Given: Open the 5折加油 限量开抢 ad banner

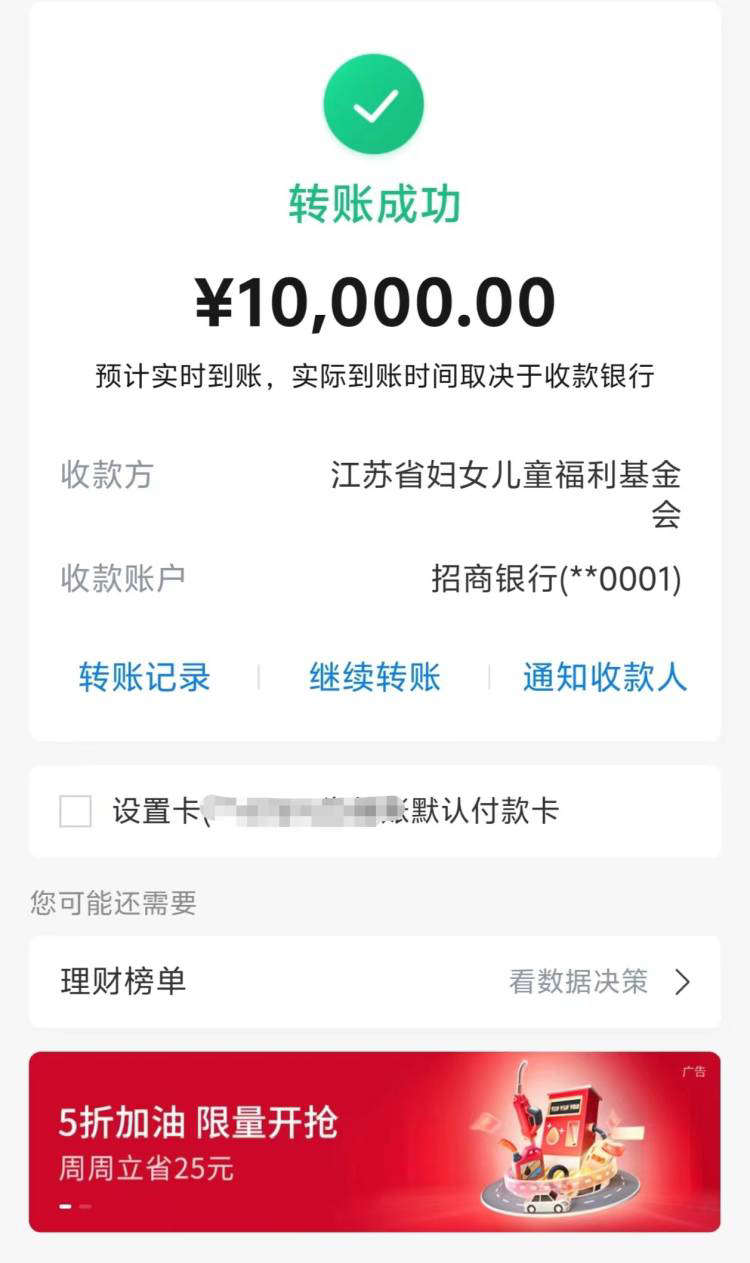Looking at the screenshot, I should (375, 1142).
